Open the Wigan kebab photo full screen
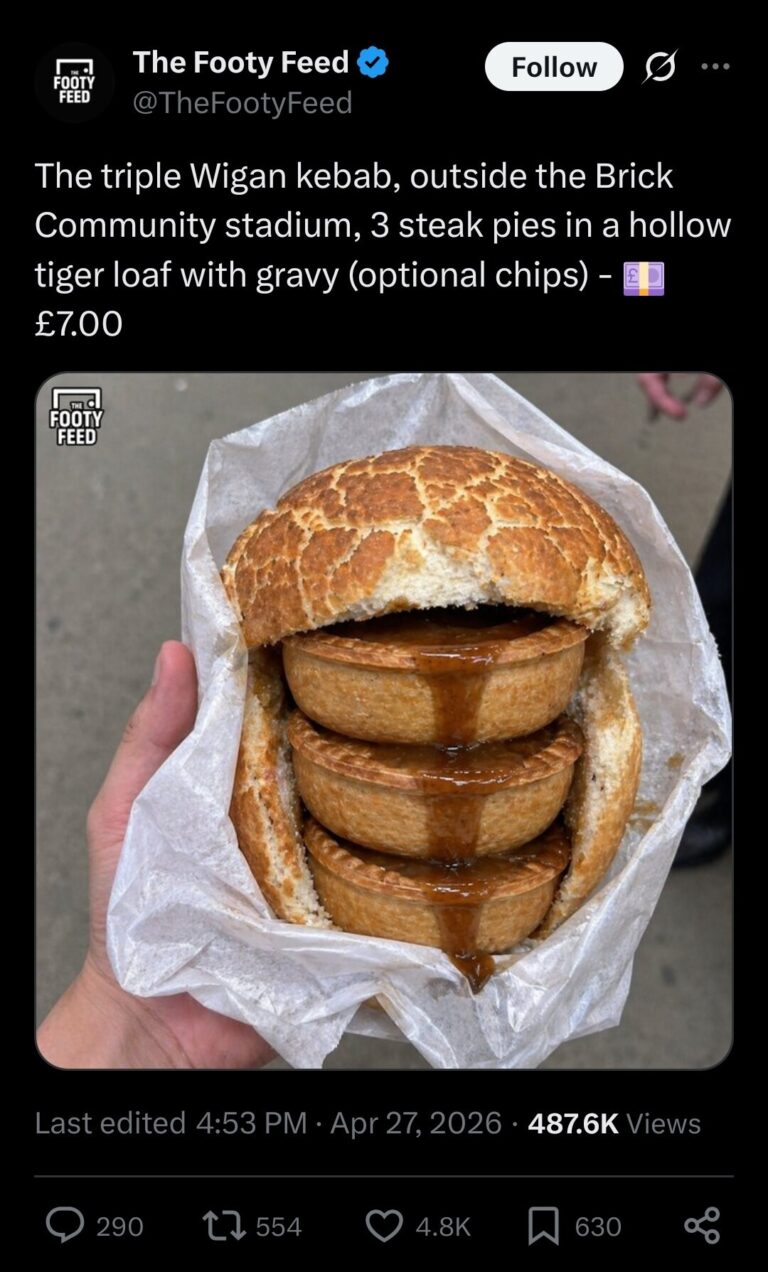Viewport: 768px width, 1272px height. [x=384, y=720]
